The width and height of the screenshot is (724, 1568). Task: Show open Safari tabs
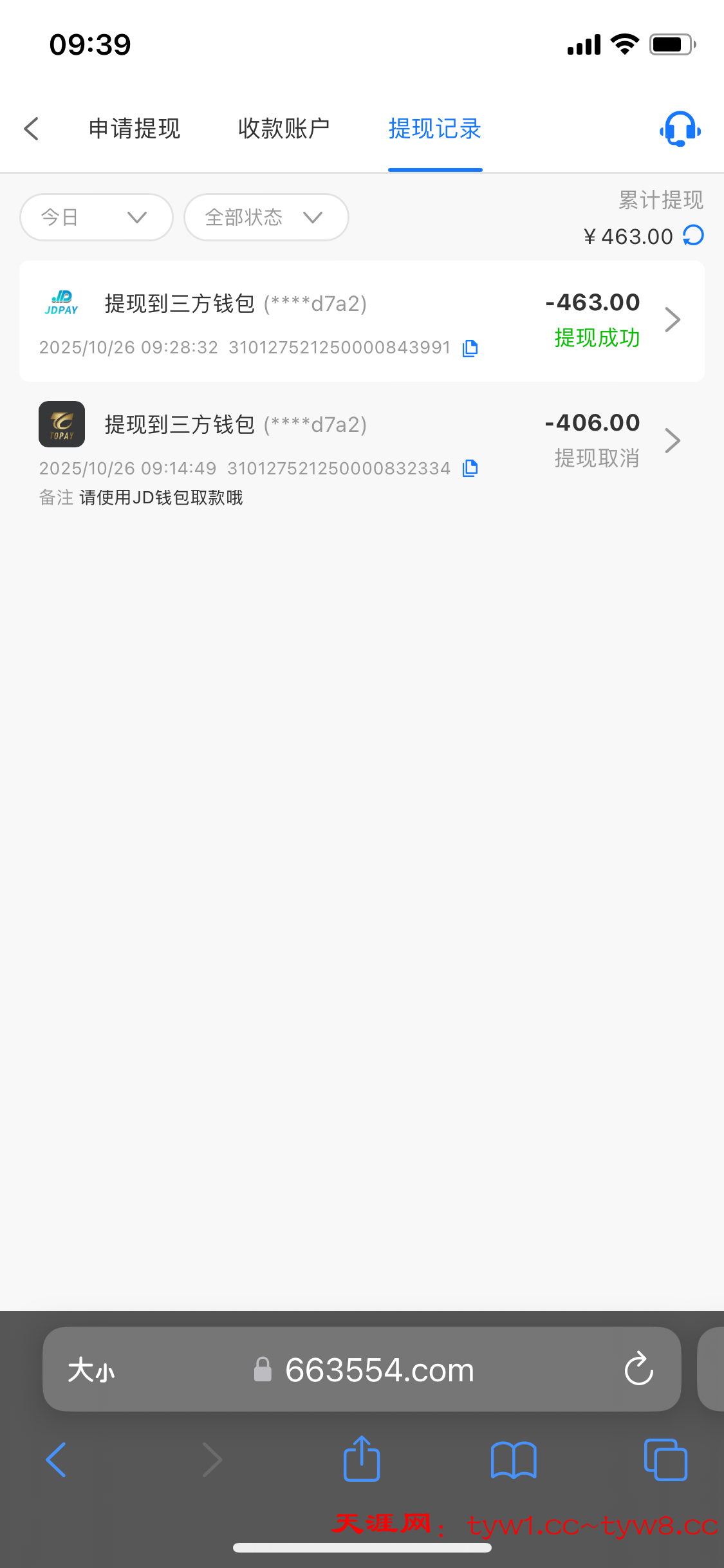coord(665,1459)
